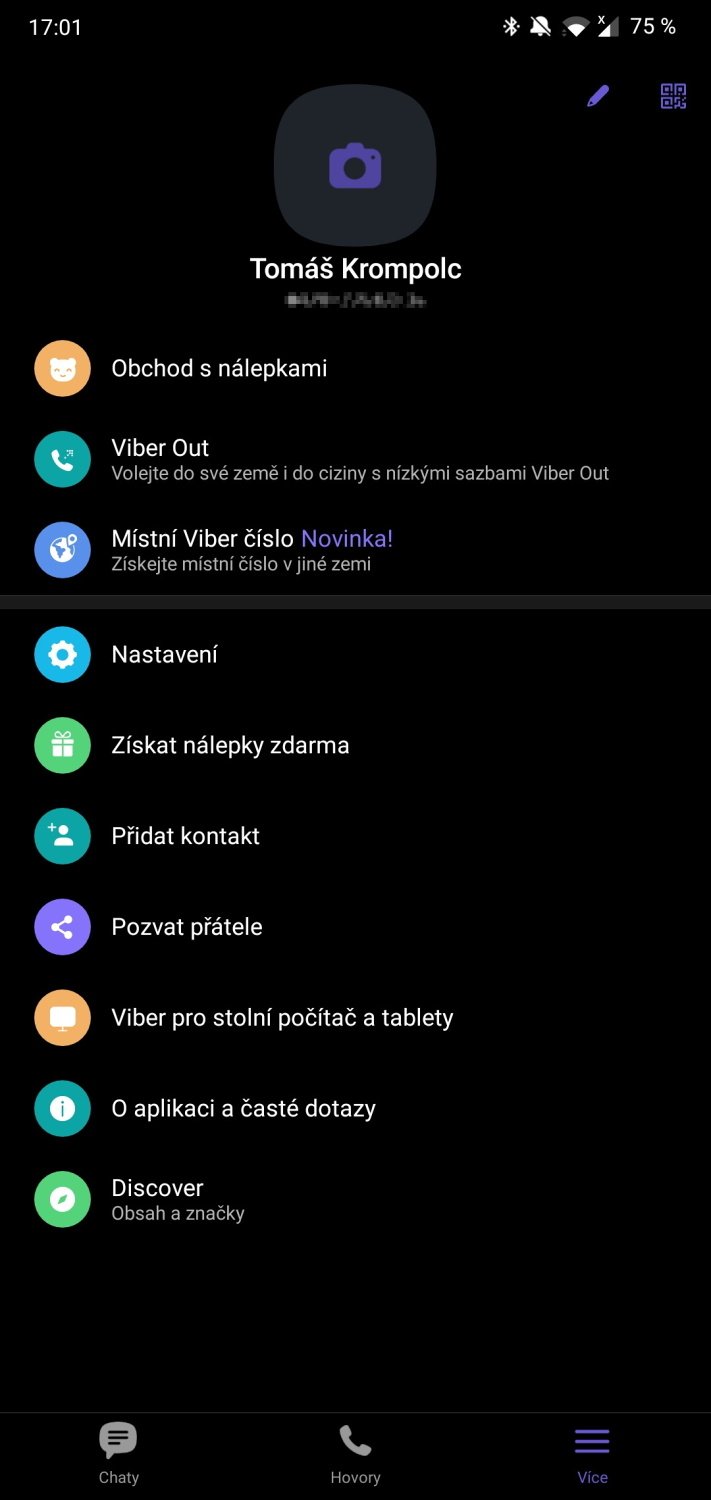Tap Přidat kontakt
The image size is (711, 1500).
pos(355,836)
